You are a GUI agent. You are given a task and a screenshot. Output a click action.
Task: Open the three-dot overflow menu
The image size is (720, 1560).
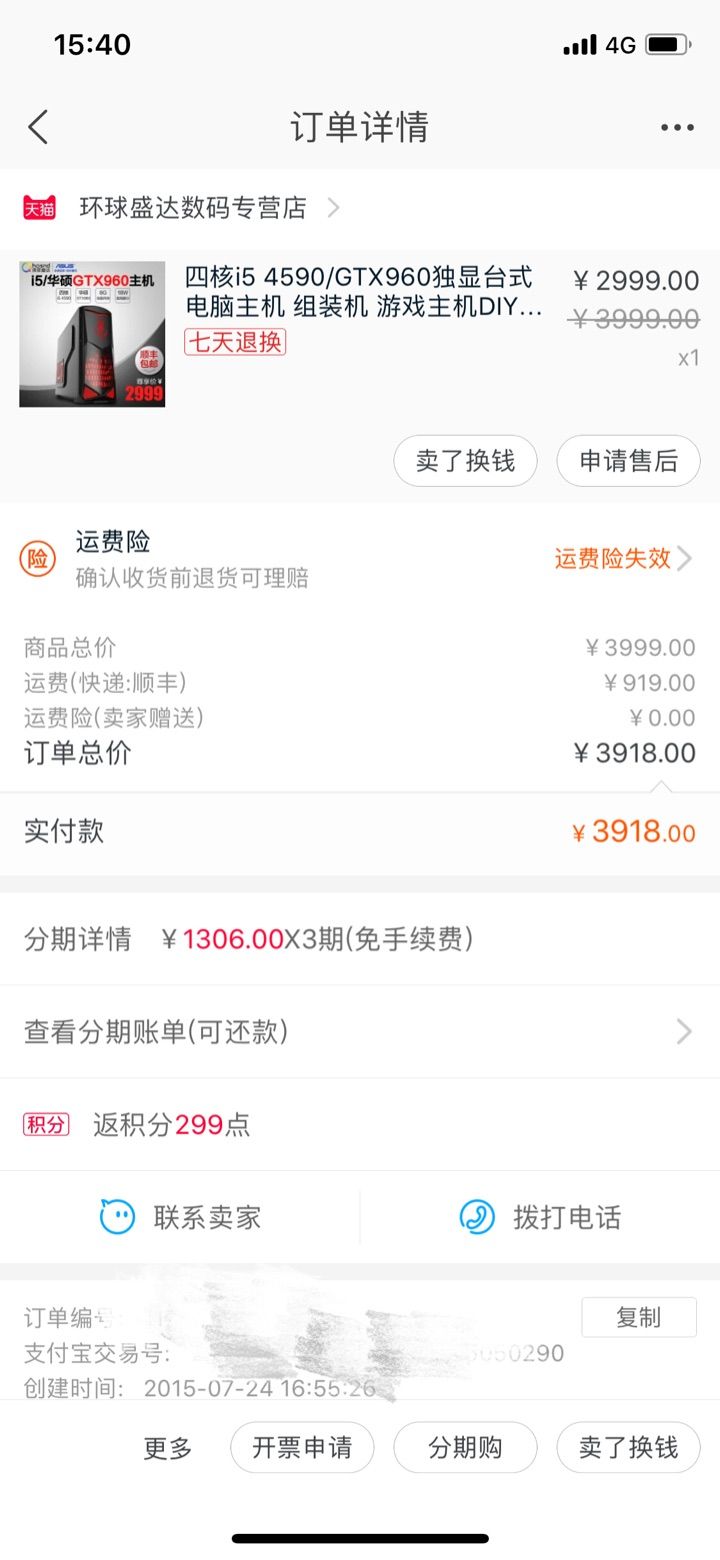[x=677, y=128]
